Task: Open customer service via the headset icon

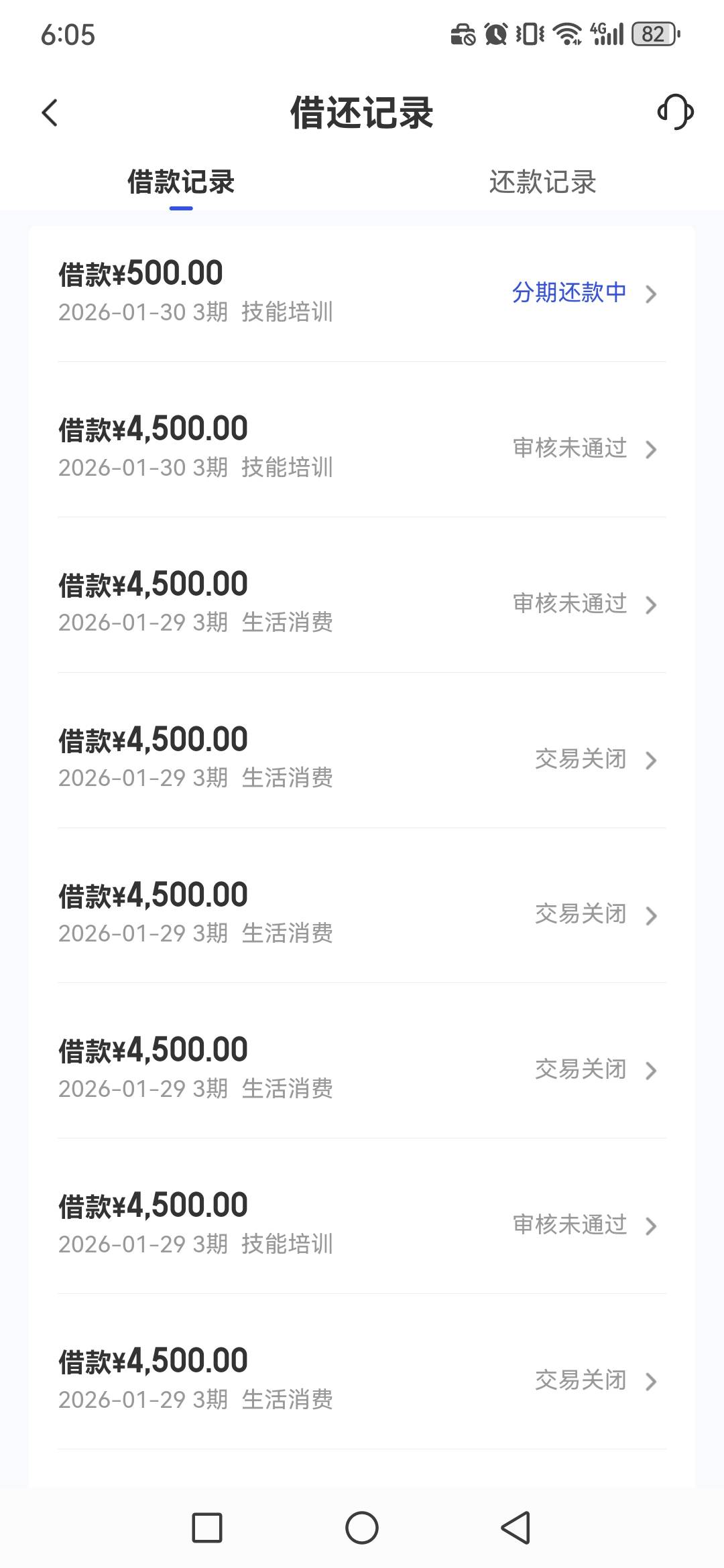Action: [x=675, y=112]
